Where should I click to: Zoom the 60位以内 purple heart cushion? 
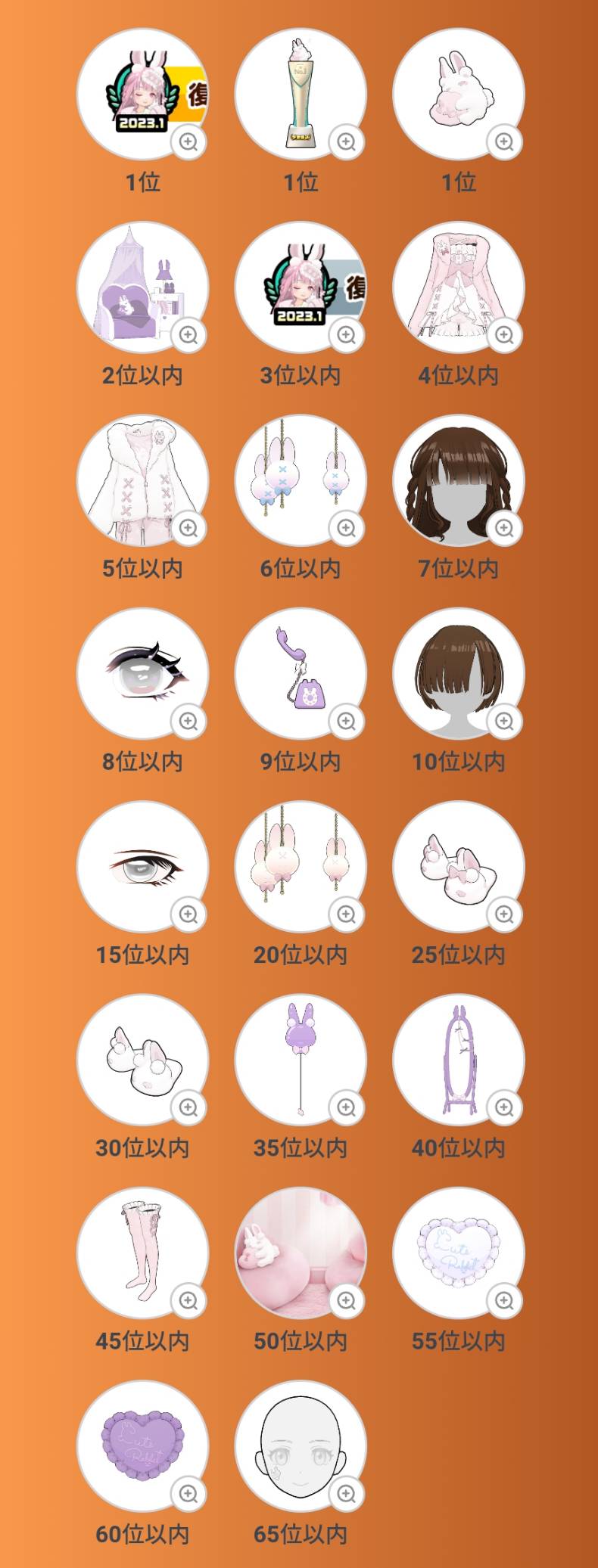coord(188,1493)
